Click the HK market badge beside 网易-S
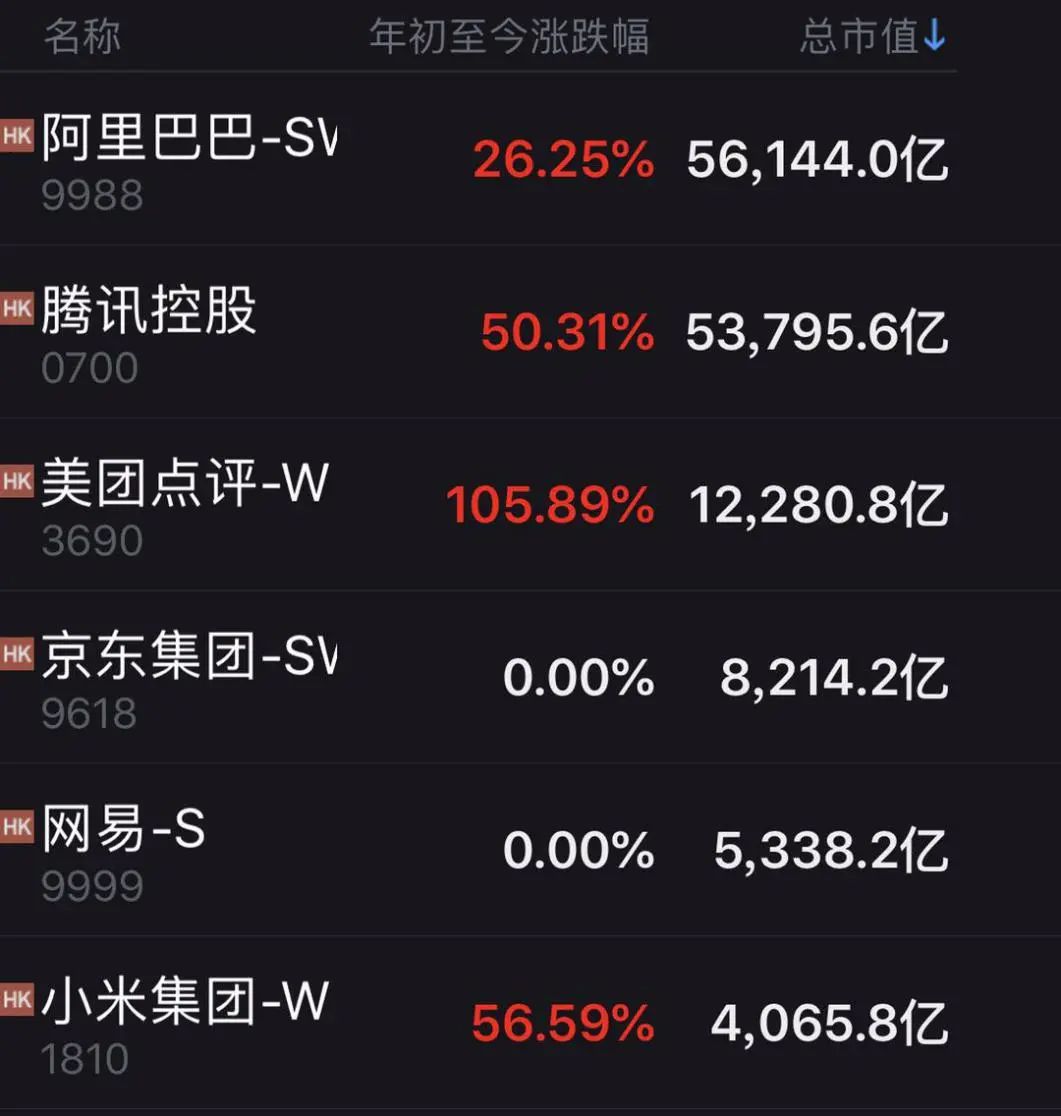 coord(18,828)
